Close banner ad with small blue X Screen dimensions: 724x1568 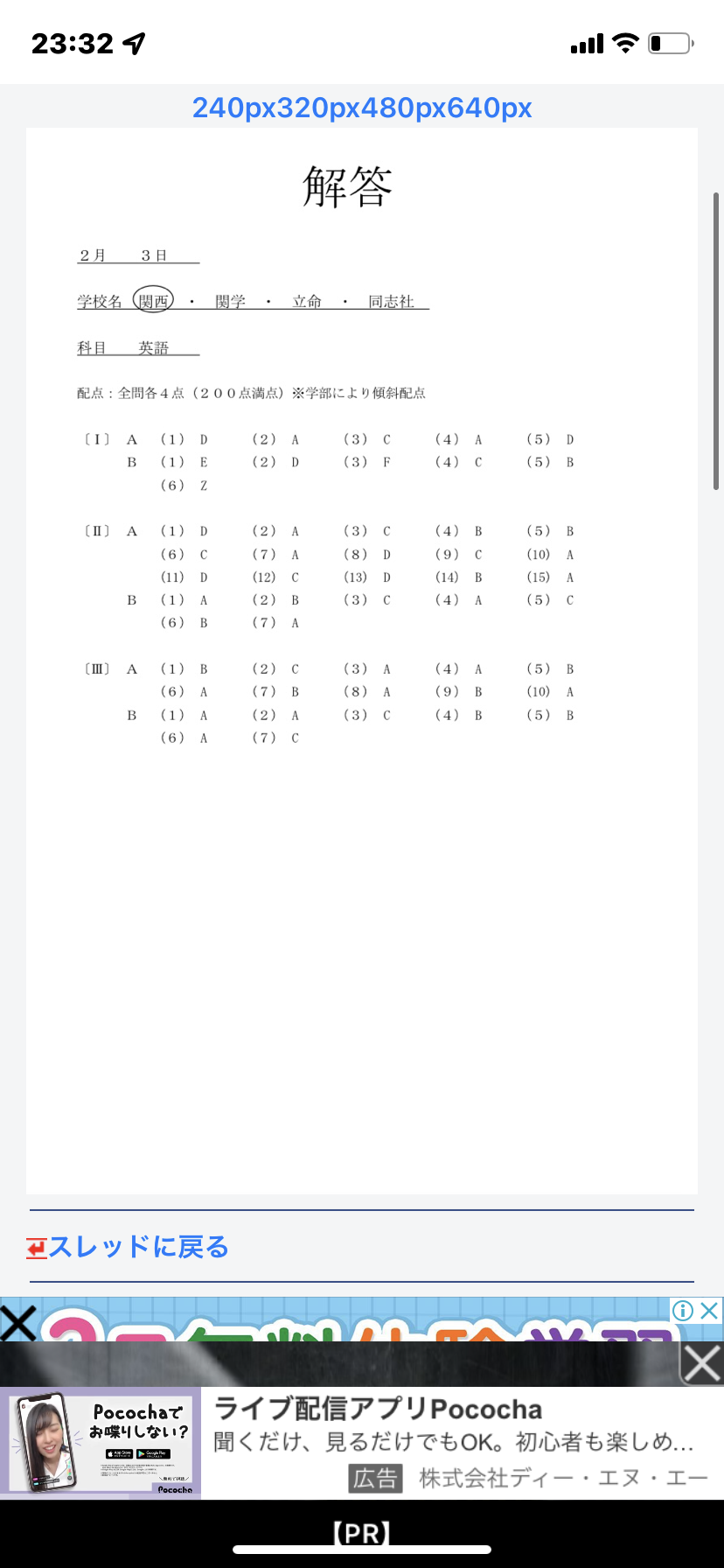[709, 1310]
